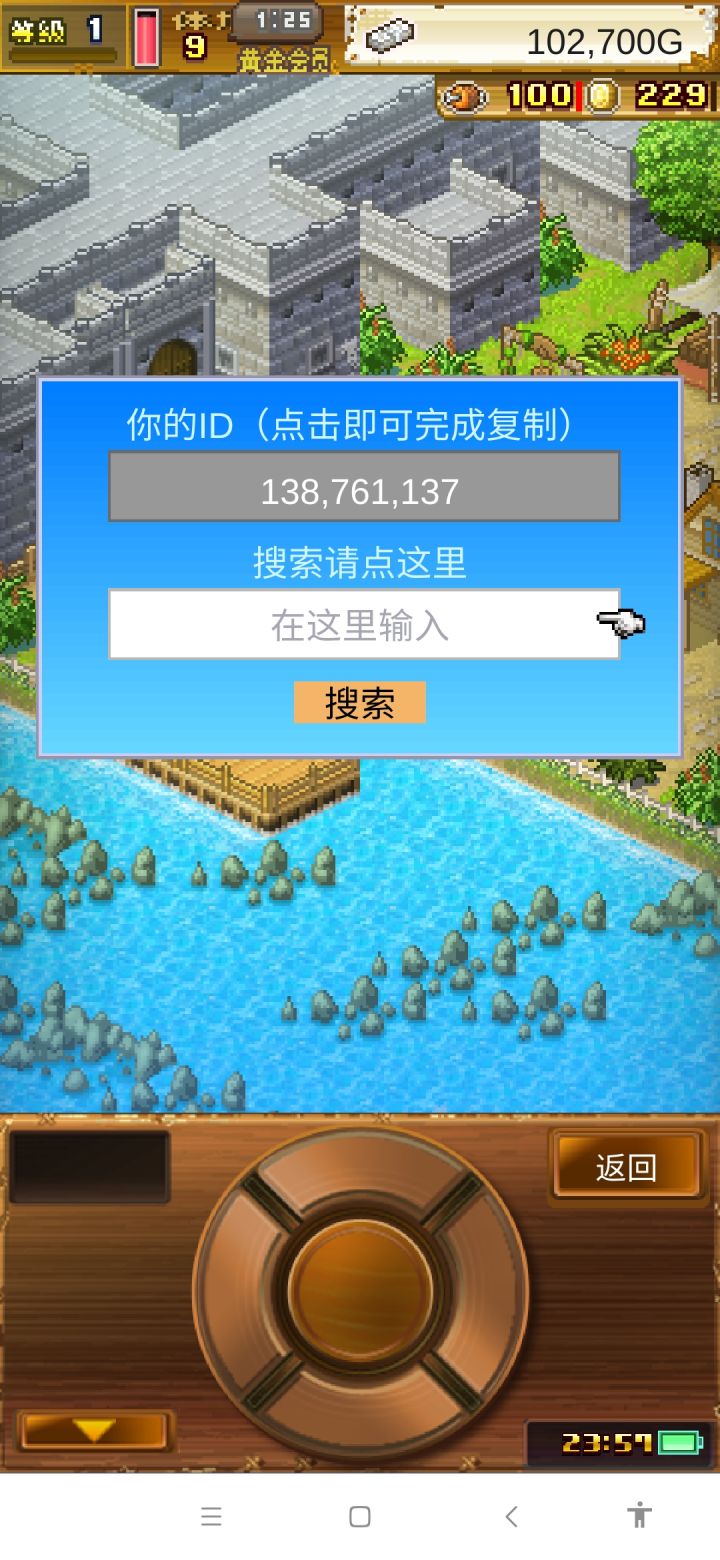This screenshot has height=1560, width=720.
Task: Tap the 在这里输入 search input field
Action: [x=360, y=622]
